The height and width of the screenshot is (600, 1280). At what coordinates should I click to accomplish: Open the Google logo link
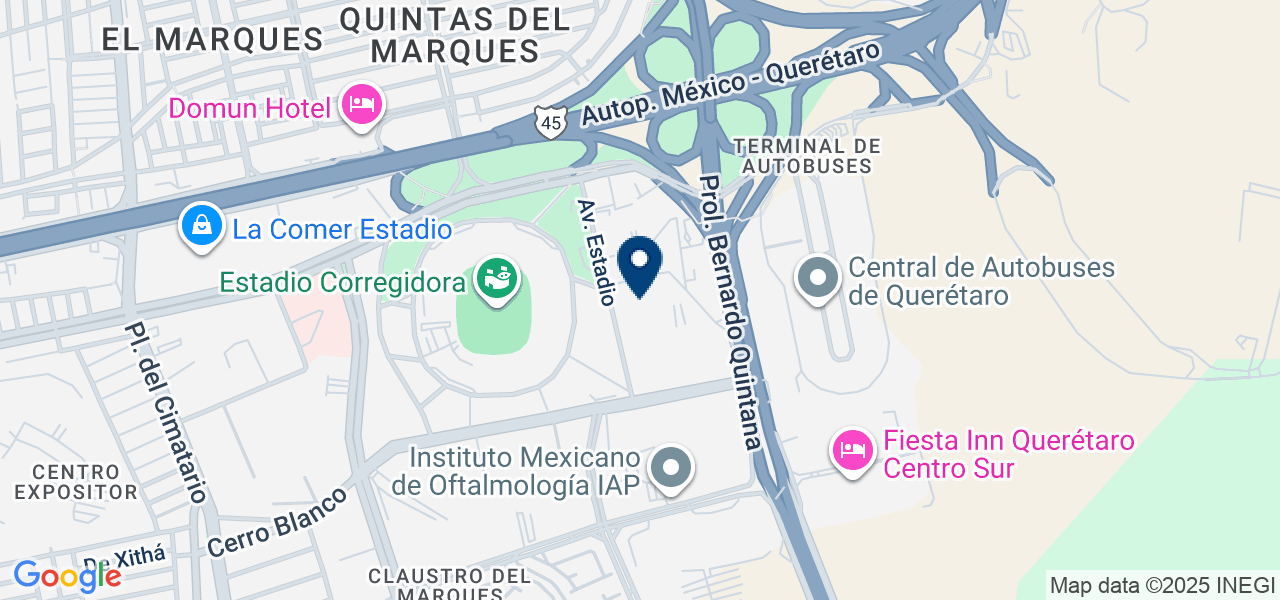[67, 576]
